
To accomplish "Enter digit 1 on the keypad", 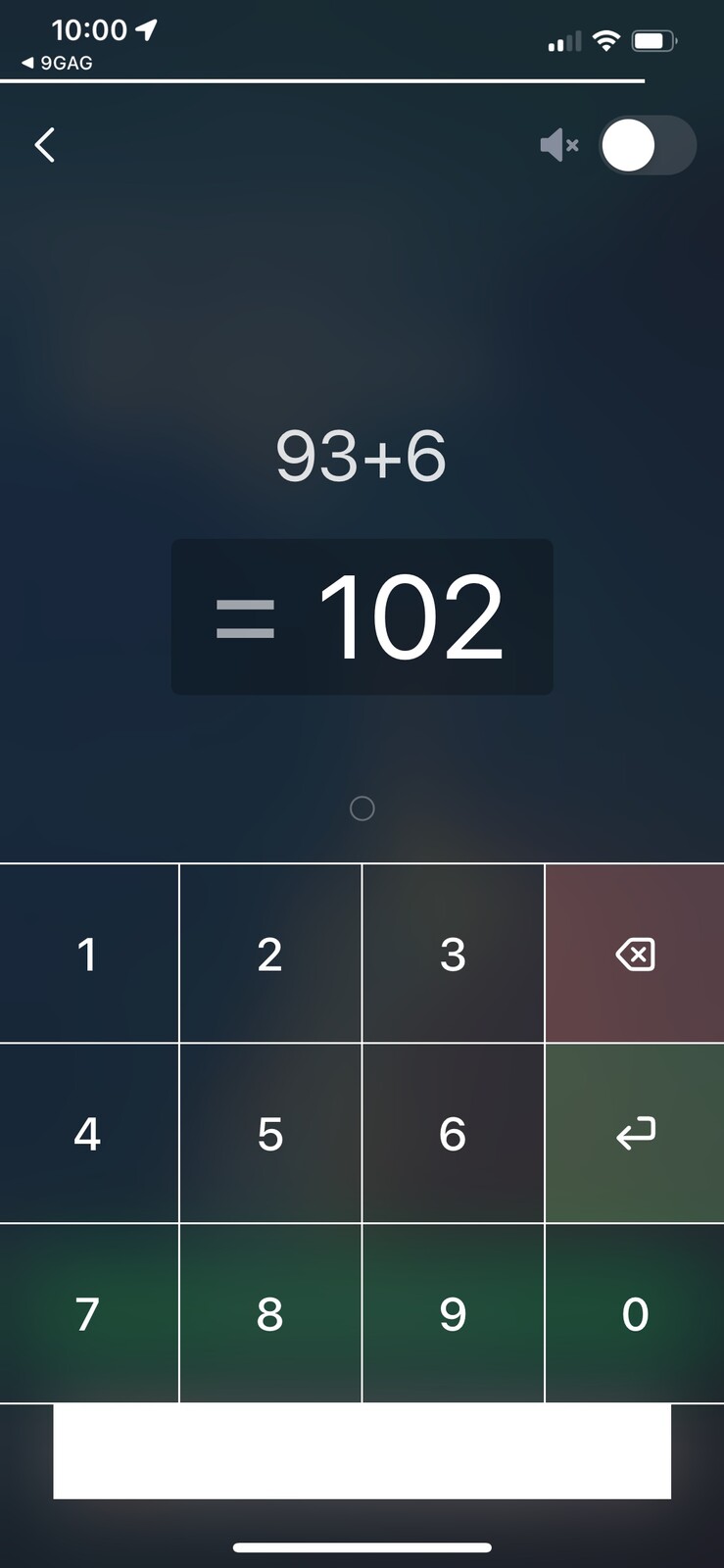I will pyautogui.click(x=88, y=954).
